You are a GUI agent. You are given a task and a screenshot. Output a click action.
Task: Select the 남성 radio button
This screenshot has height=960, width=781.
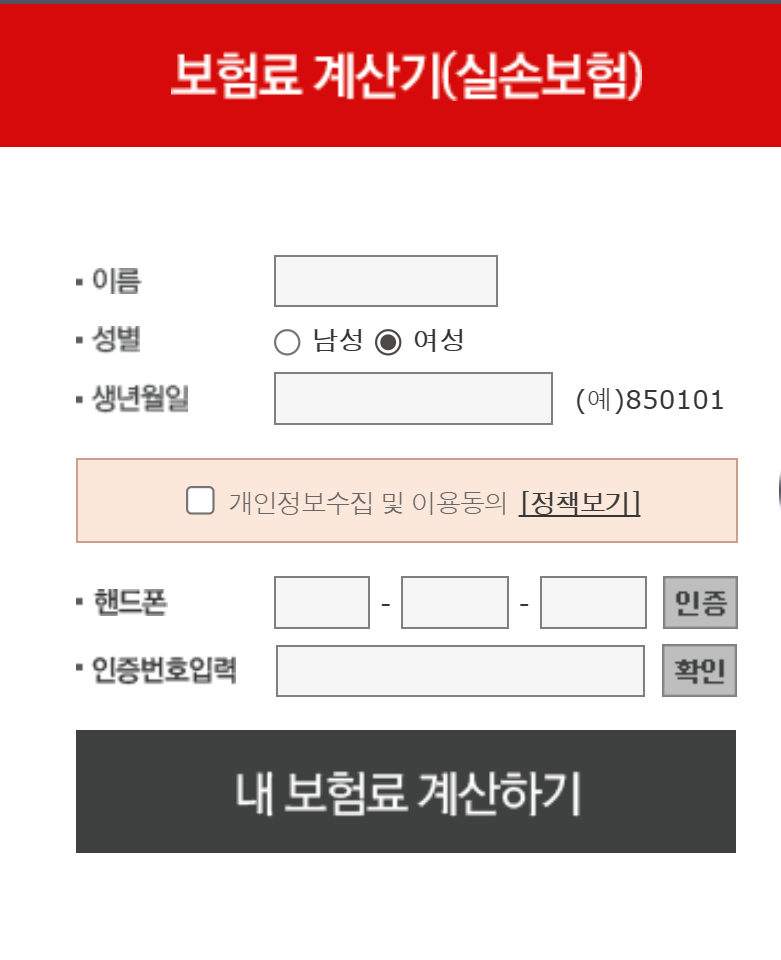(x=287, y=343)
